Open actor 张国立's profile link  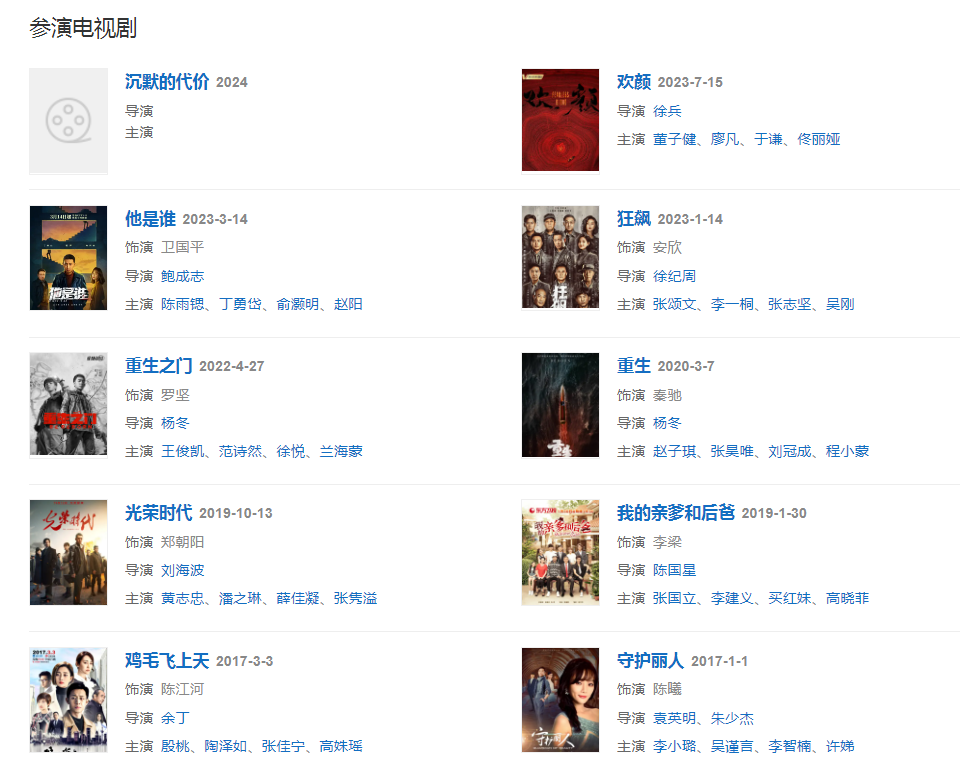tap(674, 599)
